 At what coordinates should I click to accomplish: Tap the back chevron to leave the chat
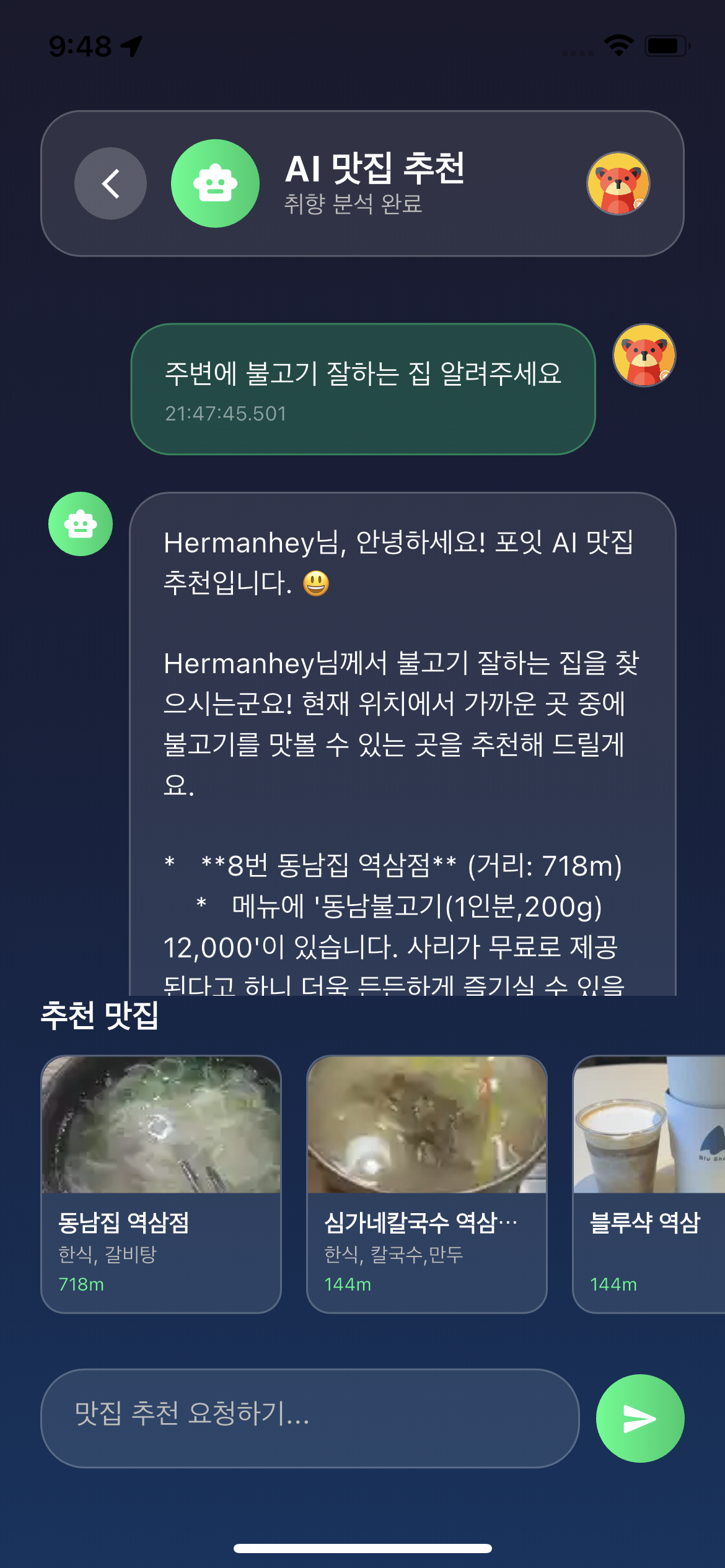110,183
